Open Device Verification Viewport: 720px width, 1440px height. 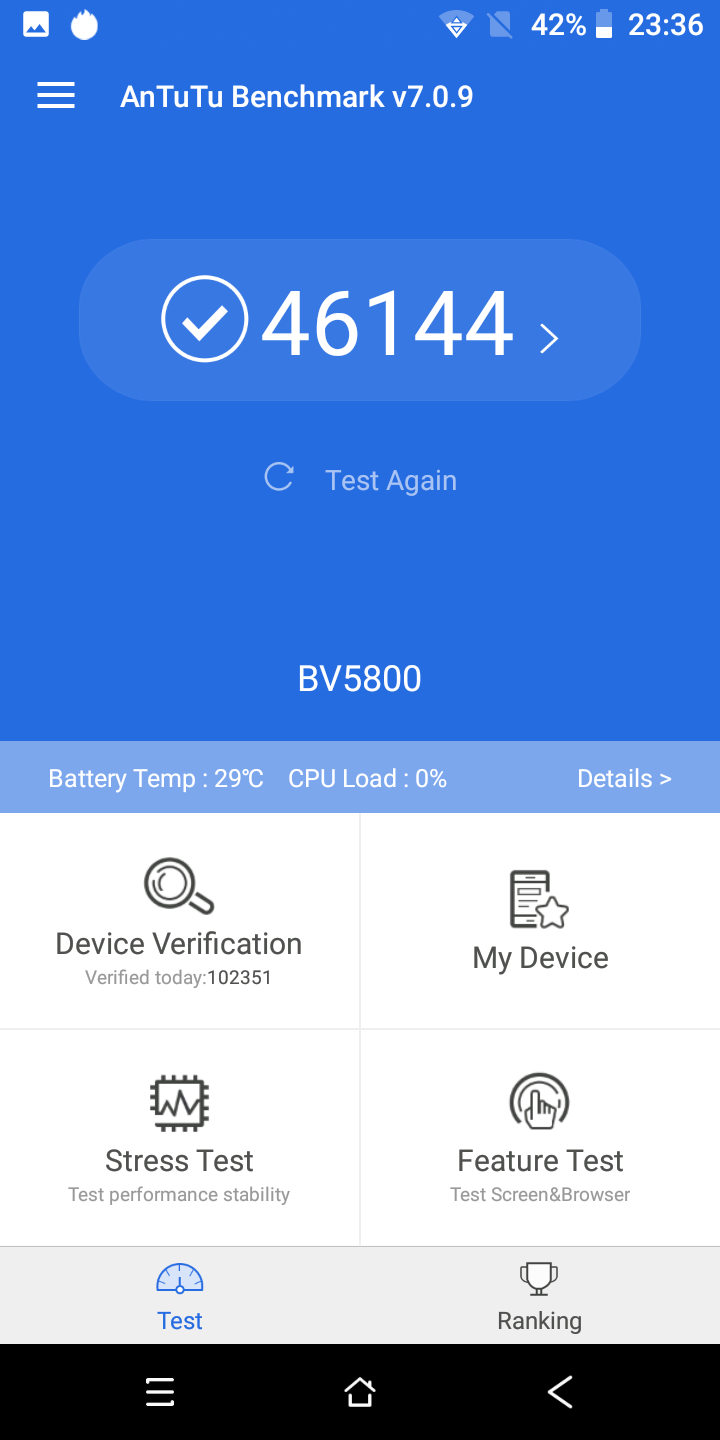point(179,921)
